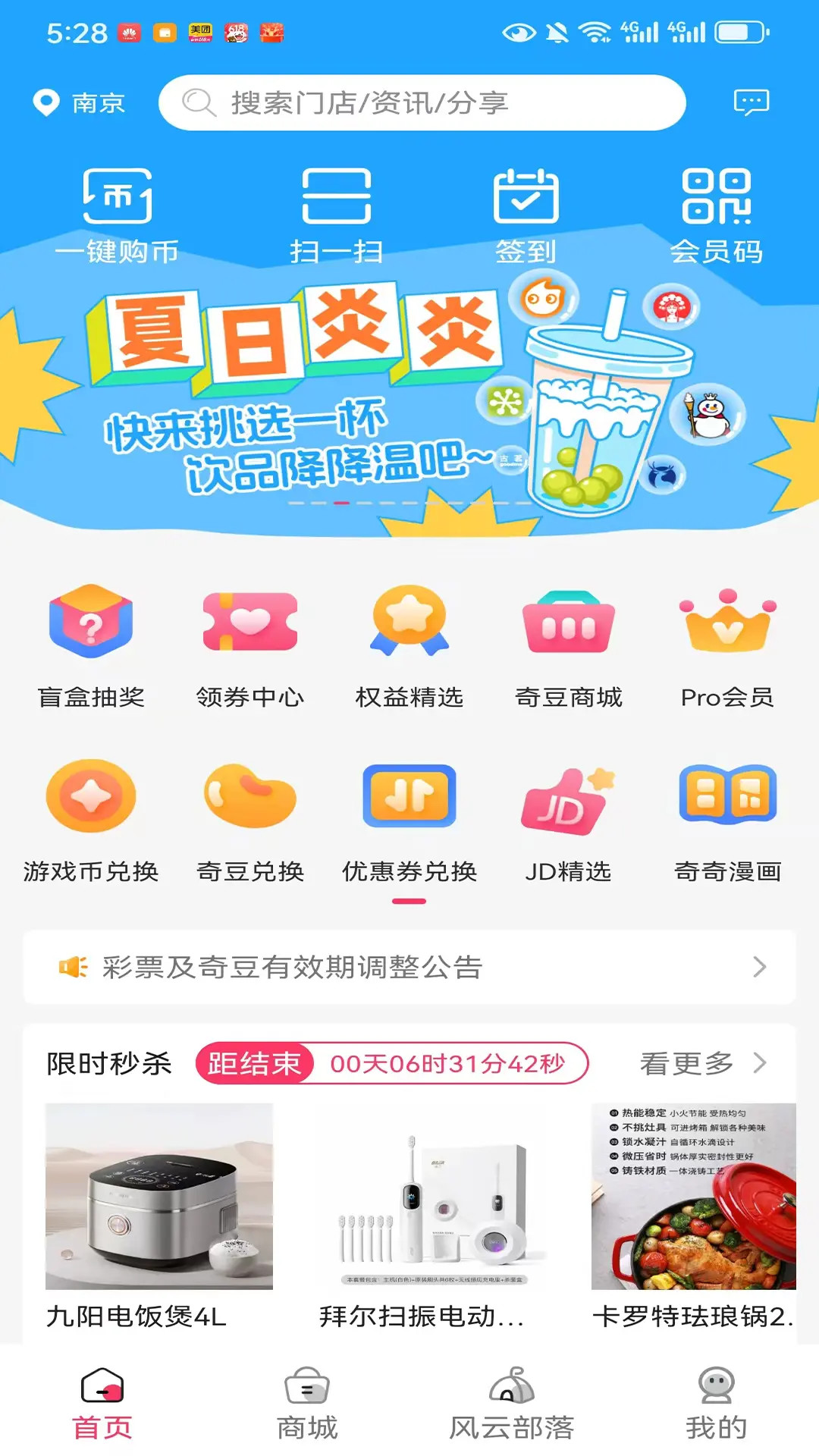Show the 会员码 membership code
The height and width of the screenshot is (1456, 819).
(x=716, y=215)
